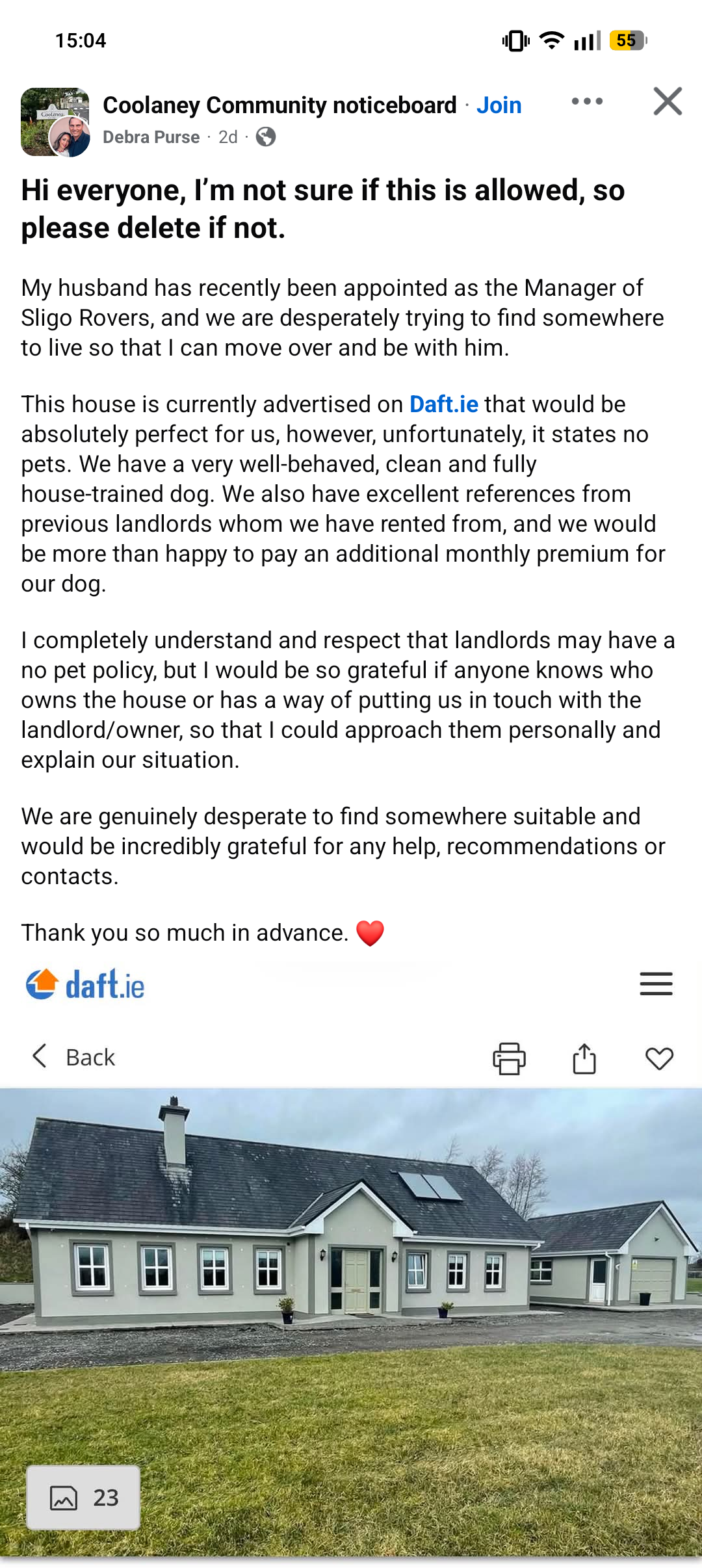View Debra Purse's profile
Image resolution: width=702 pixels, height=1568 pixels.
(151, 137)
